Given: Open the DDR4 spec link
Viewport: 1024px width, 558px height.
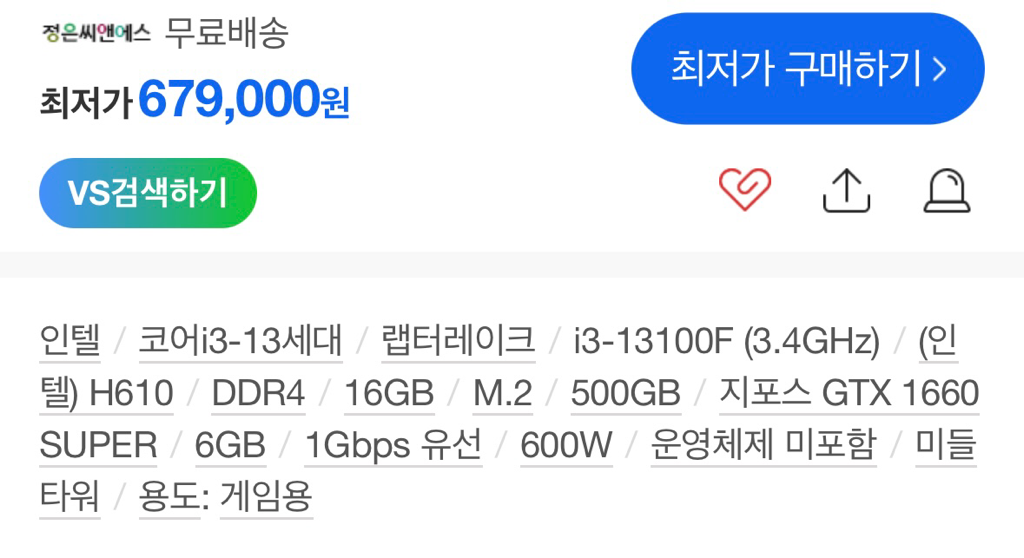Looking at the screenshot, I should 258,394.
